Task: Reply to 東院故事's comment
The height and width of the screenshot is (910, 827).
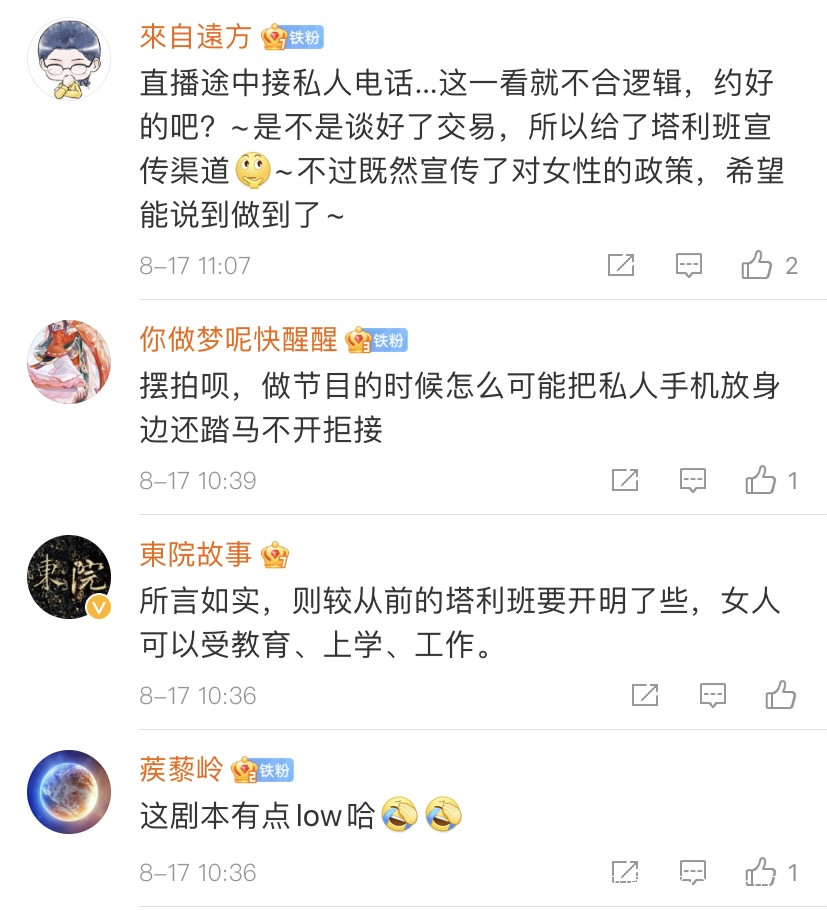Action: 712,695
